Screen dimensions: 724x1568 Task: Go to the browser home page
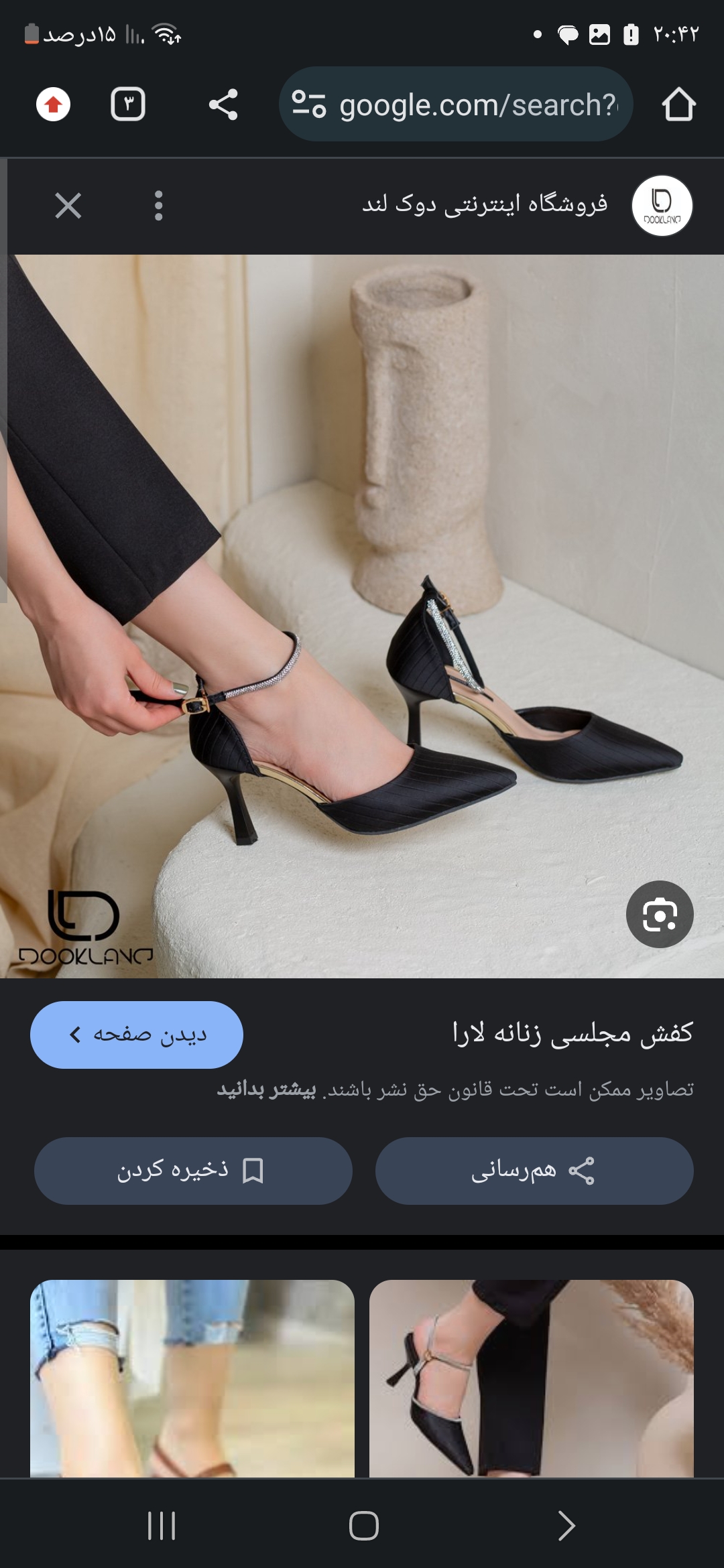678,105
